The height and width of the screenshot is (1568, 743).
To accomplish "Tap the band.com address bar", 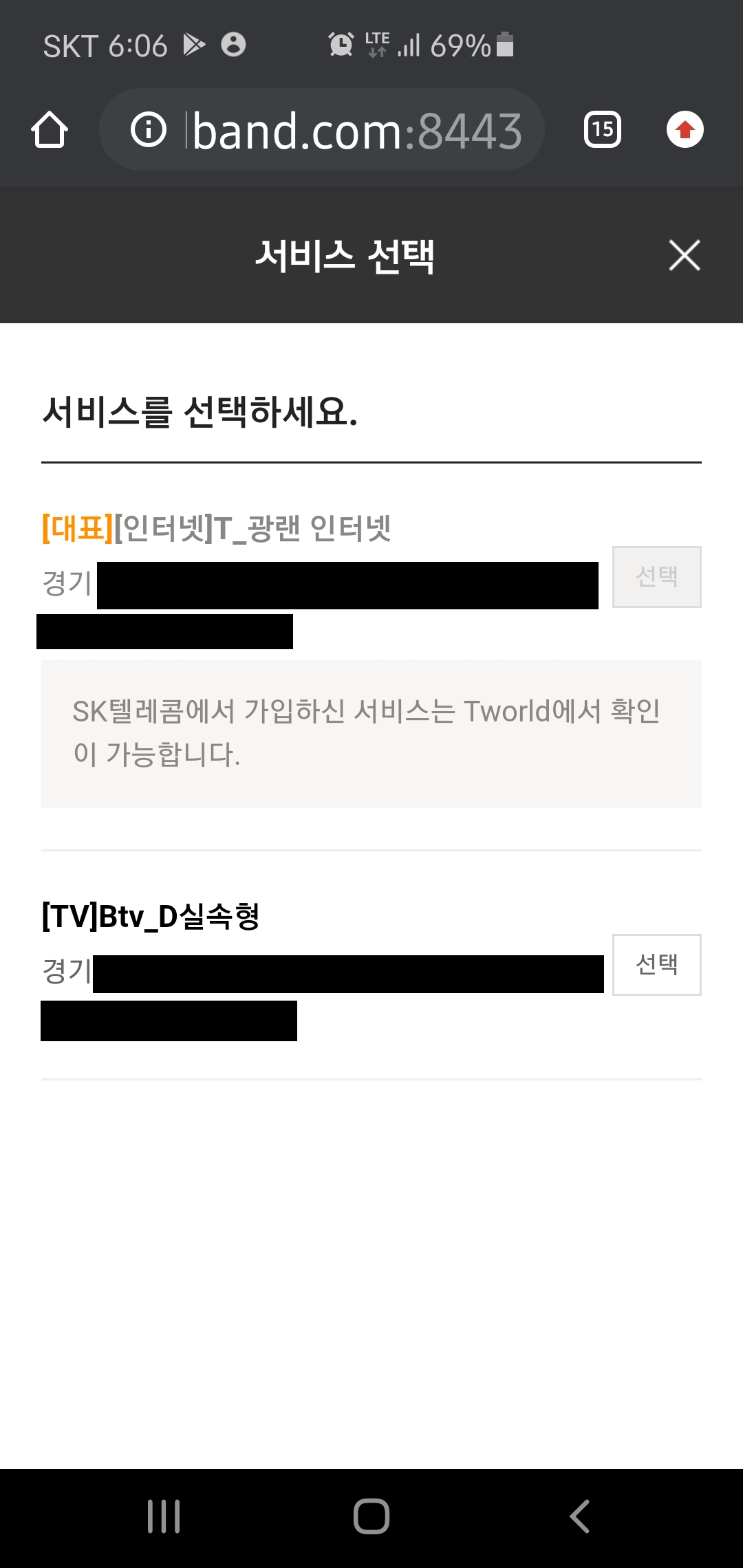I will pyautogui.click(x=356, y=130).
